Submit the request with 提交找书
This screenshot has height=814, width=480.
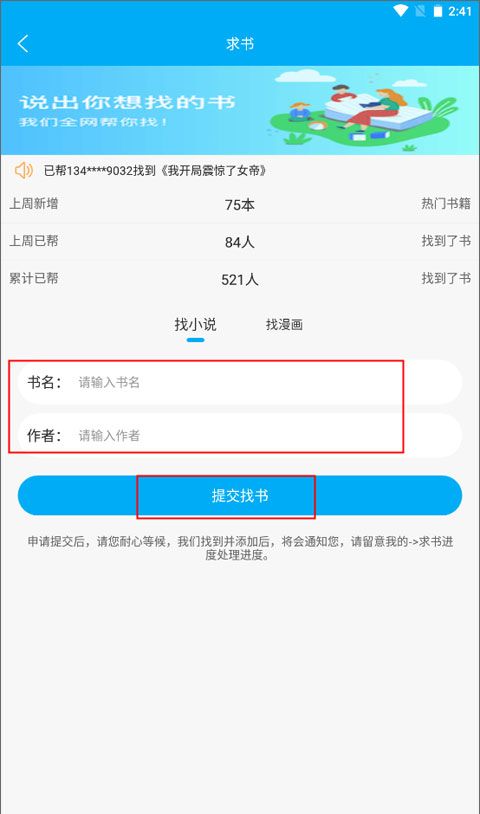[x=240, y=495]
